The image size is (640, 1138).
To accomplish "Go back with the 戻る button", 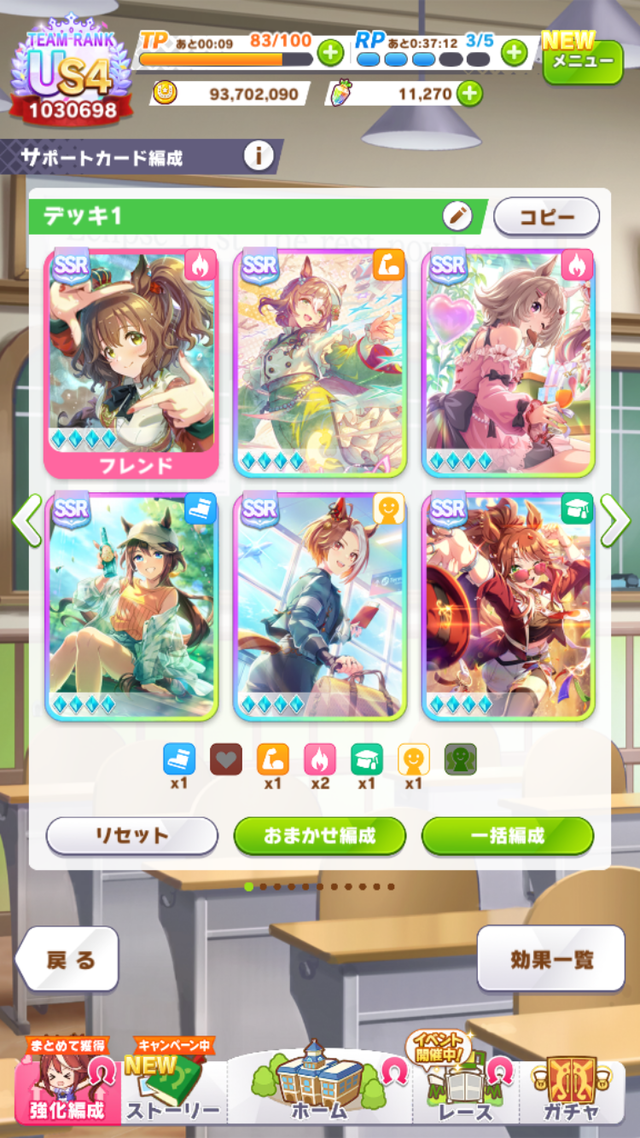I will [x=68, y=959].
